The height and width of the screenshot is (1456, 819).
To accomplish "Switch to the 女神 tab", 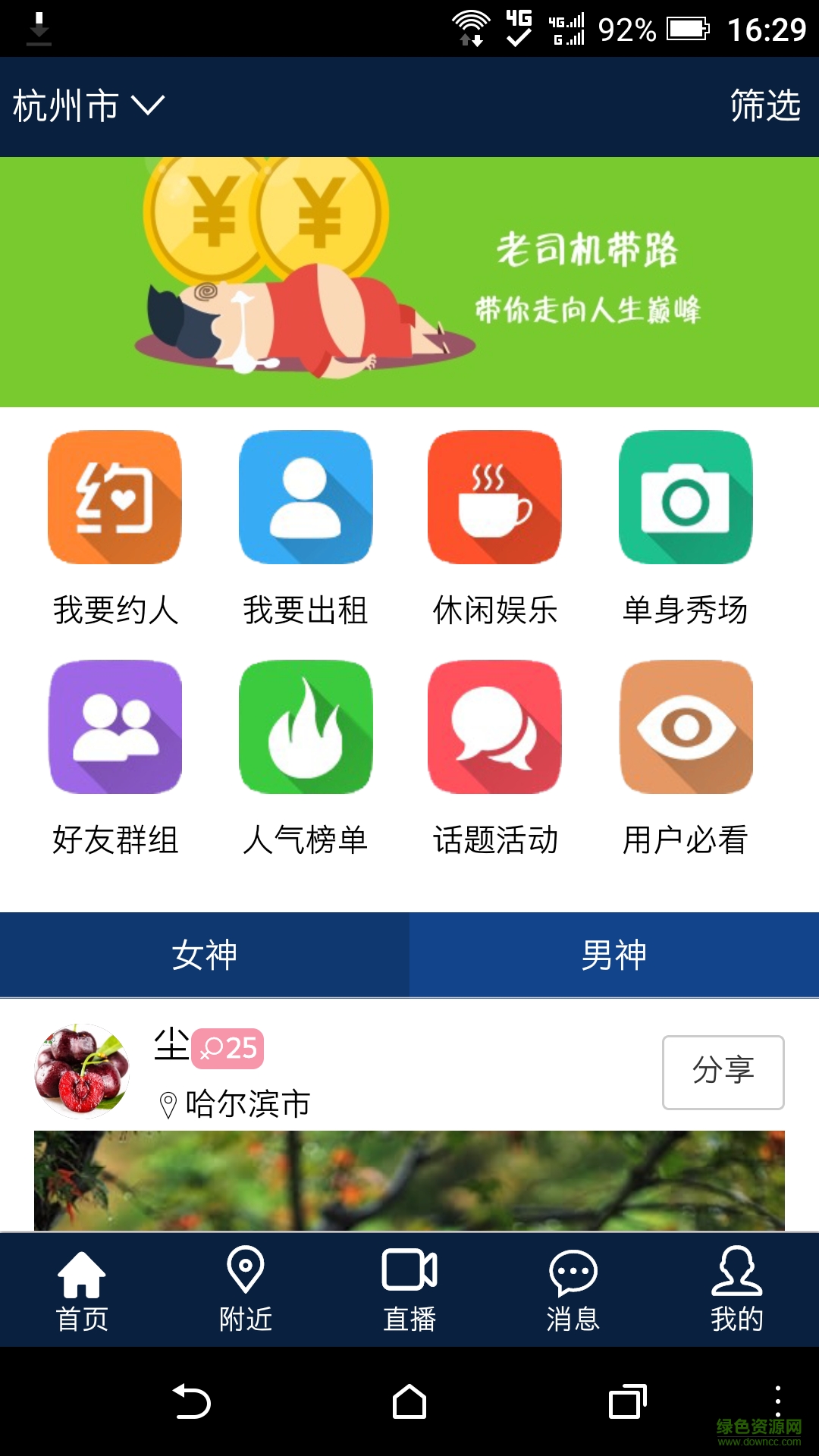I will click(x=205, y=955).
